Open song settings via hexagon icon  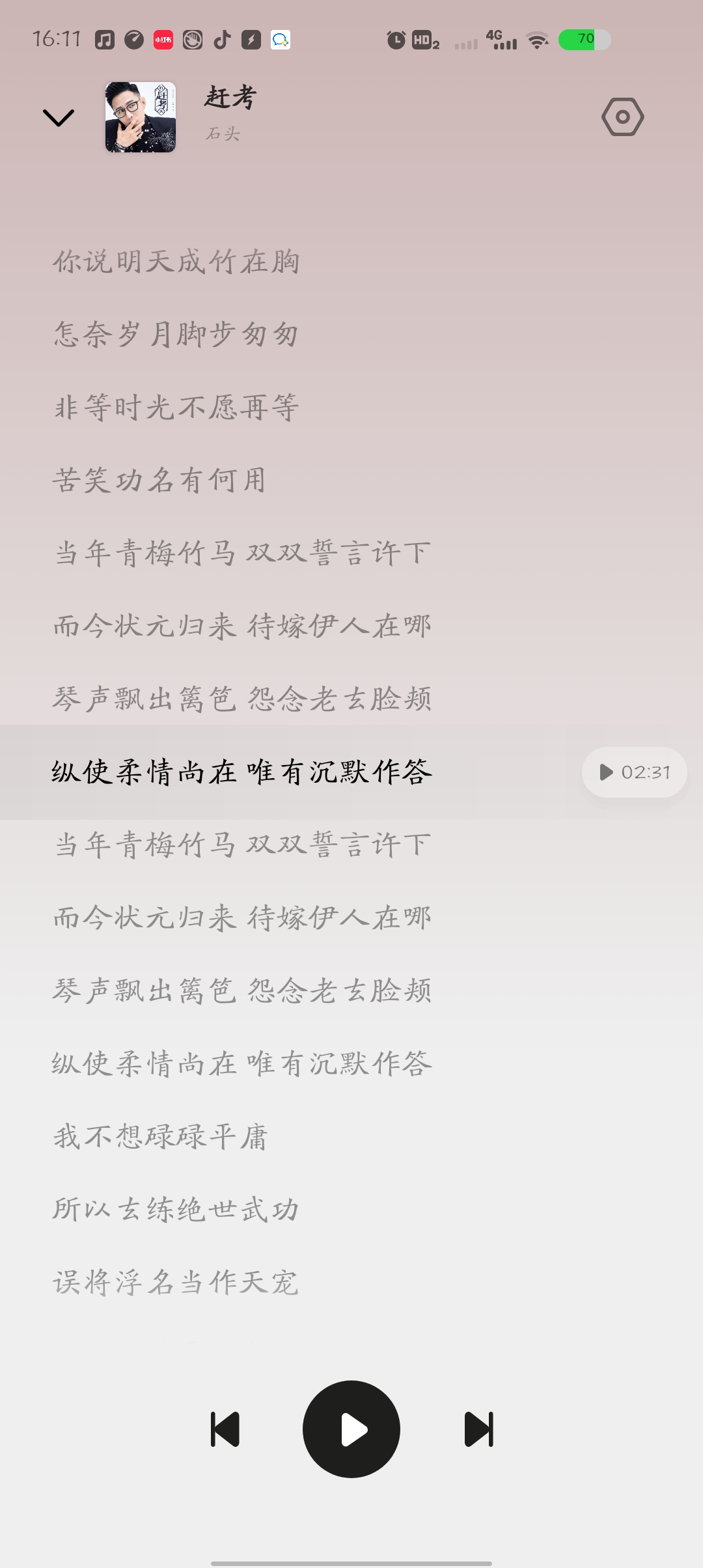coord(623,117)
